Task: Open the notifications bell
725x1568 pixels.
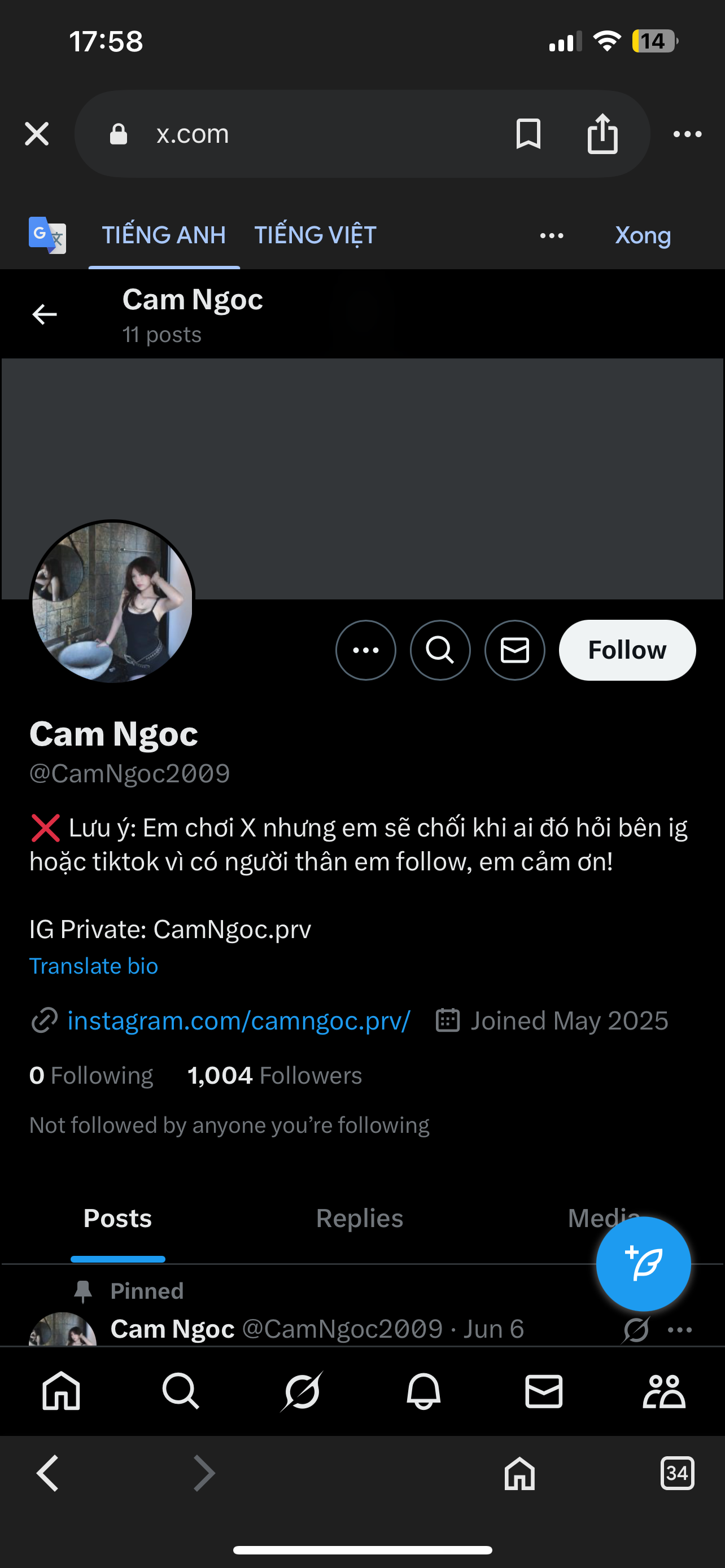Action: click(x=423, y=1391)
